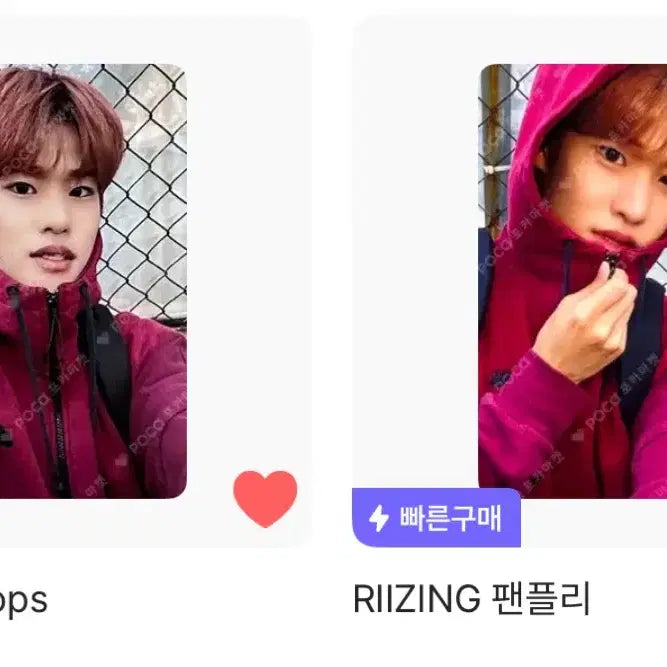The width and height of the screenshot is (667, 667).
Task: Tap the 빠른구매 quick purchase badge
Action: [436, 518]
